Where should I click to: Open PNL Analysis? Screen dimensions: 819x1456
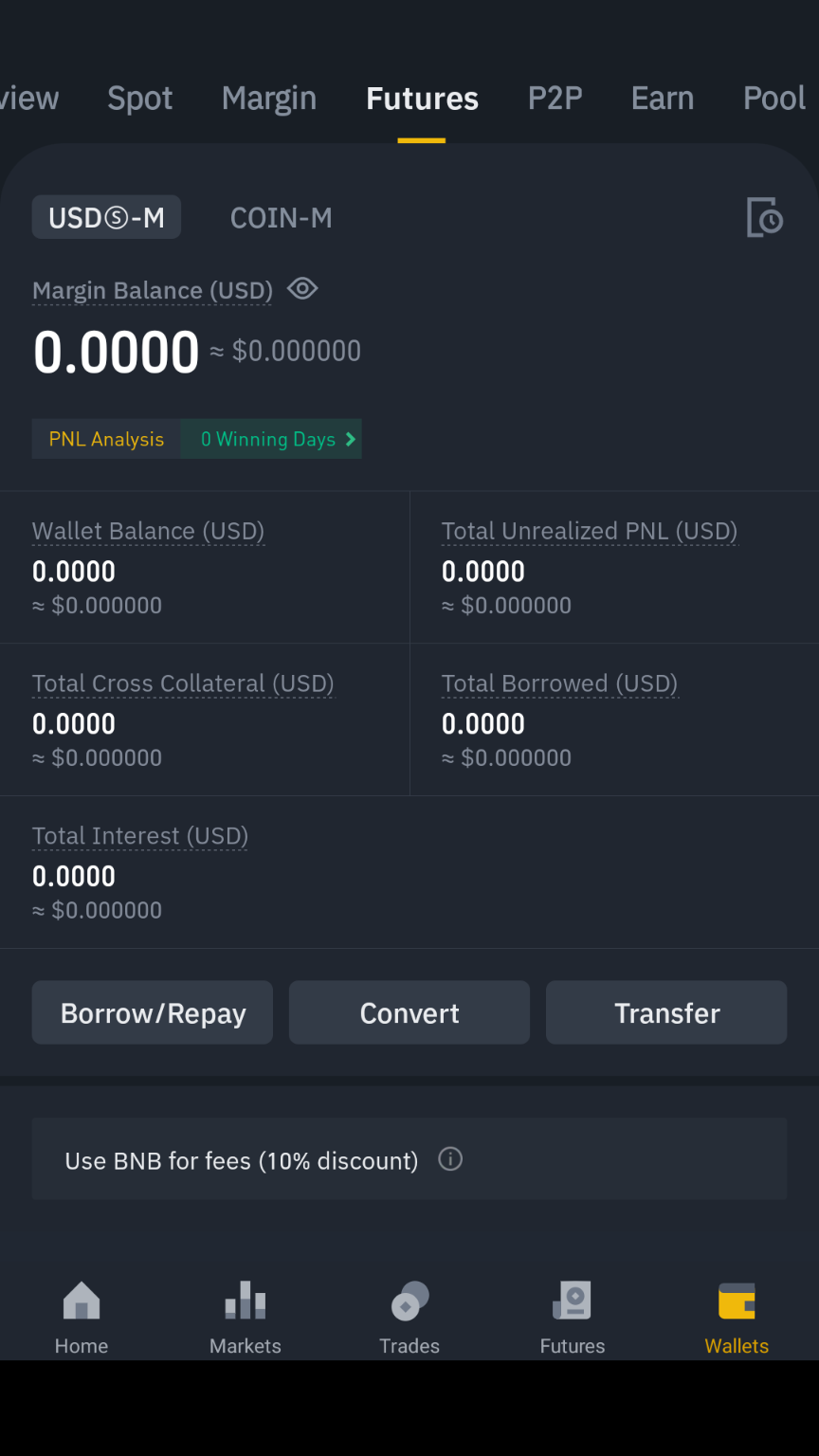point(106,439)
